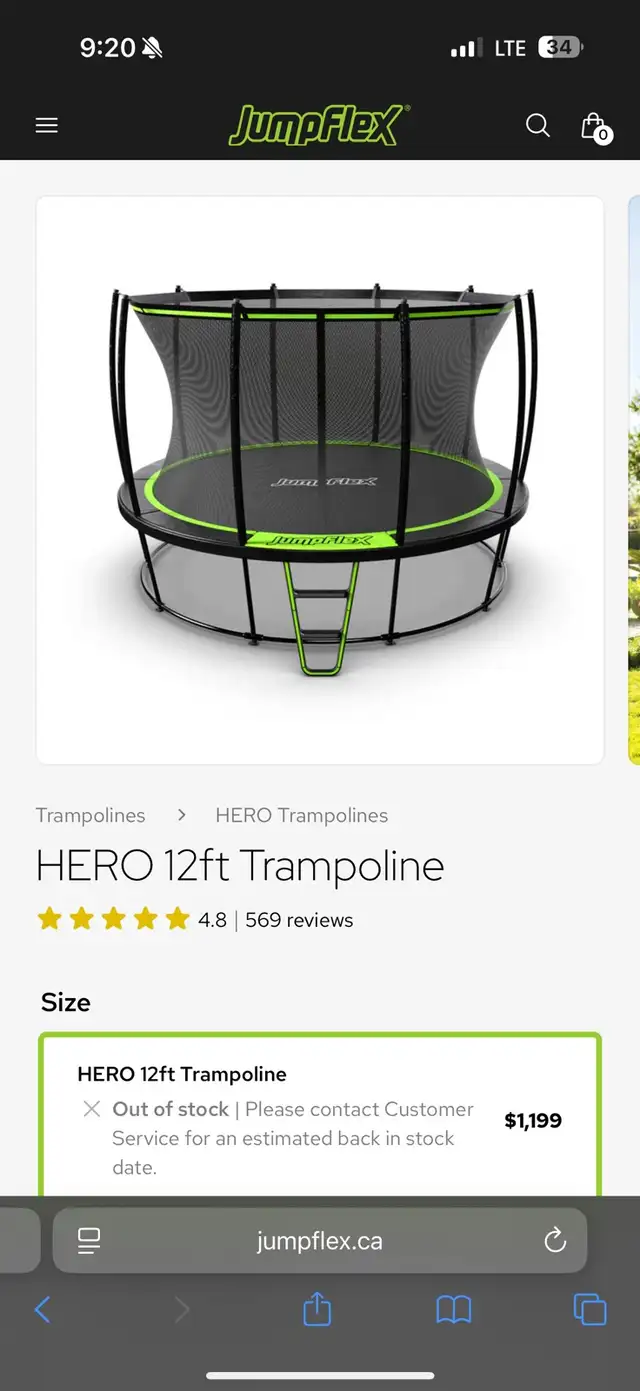The height and width of the screenshot is (1391, 640).
Task: Tap the jumpflex.ca address bar
Action: tap(320, 1241)
